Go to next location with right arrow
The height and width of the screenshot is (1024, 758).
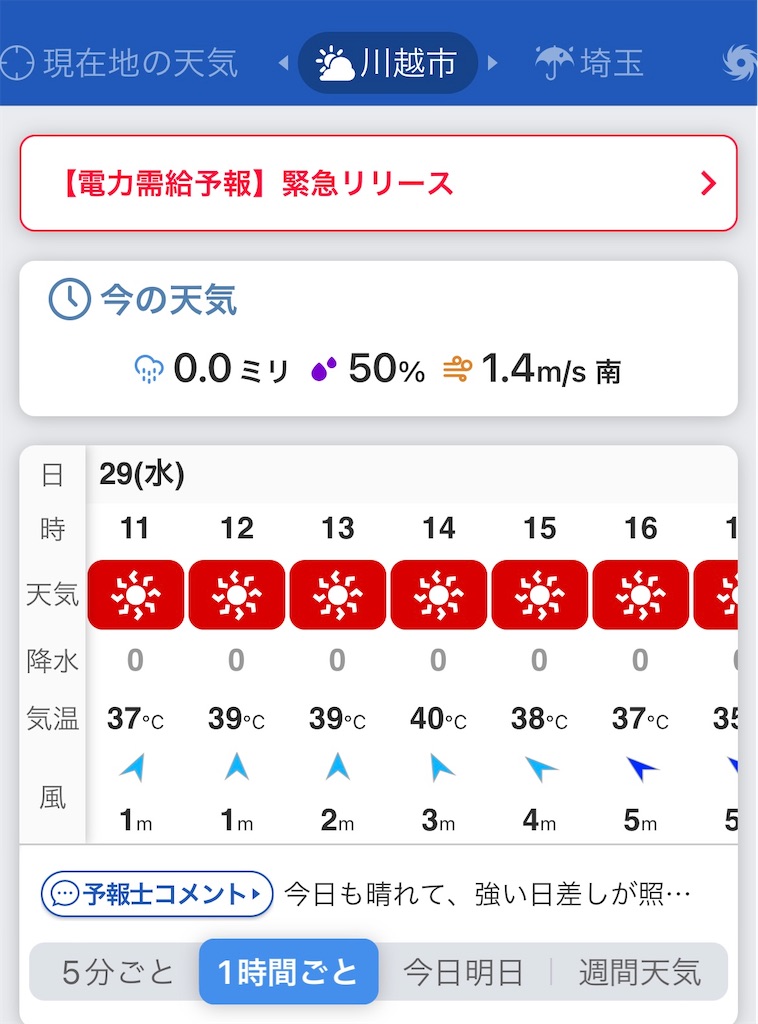[492, 63]
